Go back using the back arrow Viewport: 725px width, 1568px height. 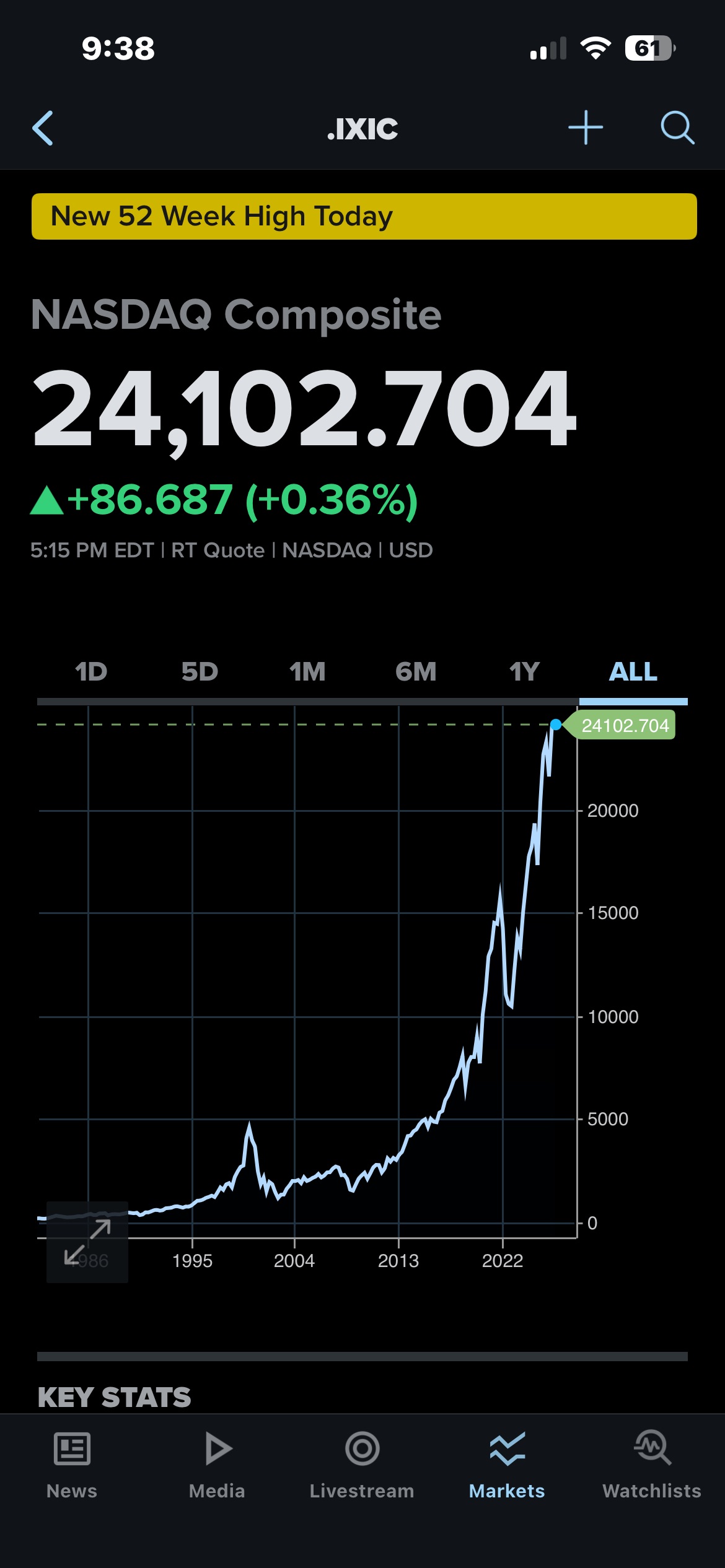tap(43, 128)
